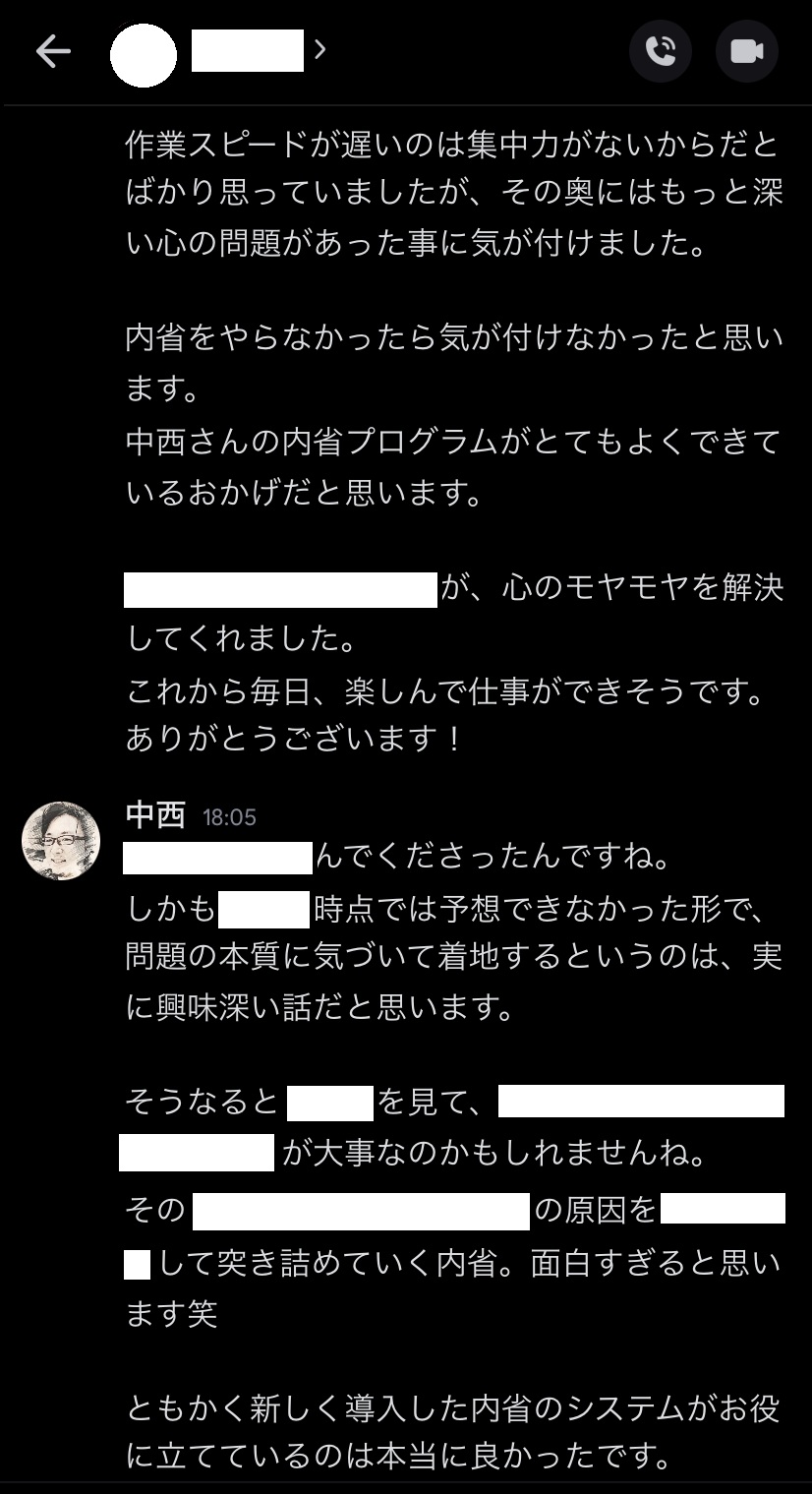Start a video call
Image resolution: width=812 pixels, height=1494 pixels.
(x=746, y=51)
